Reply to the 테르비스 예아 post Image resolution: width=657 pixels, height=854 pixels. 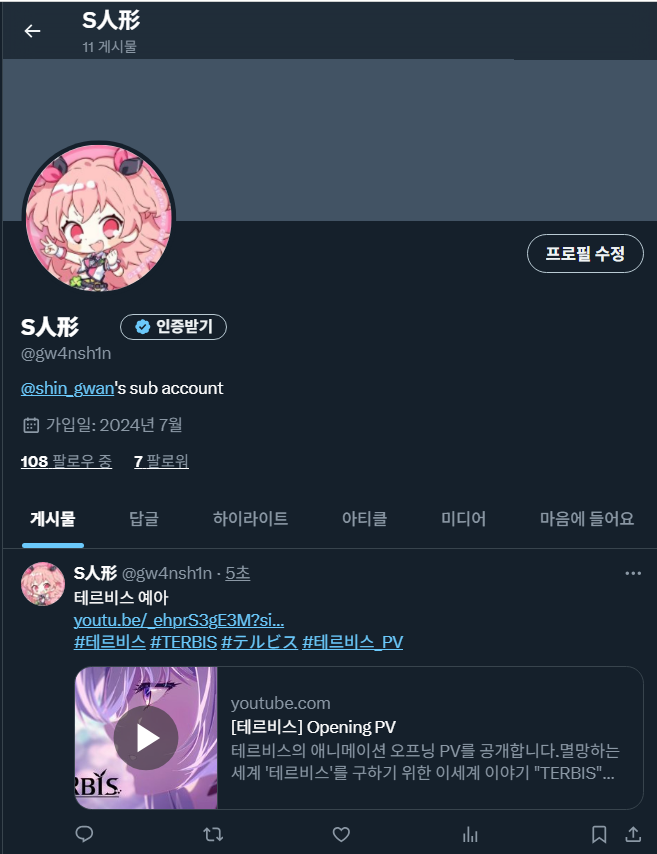(85, 833)
